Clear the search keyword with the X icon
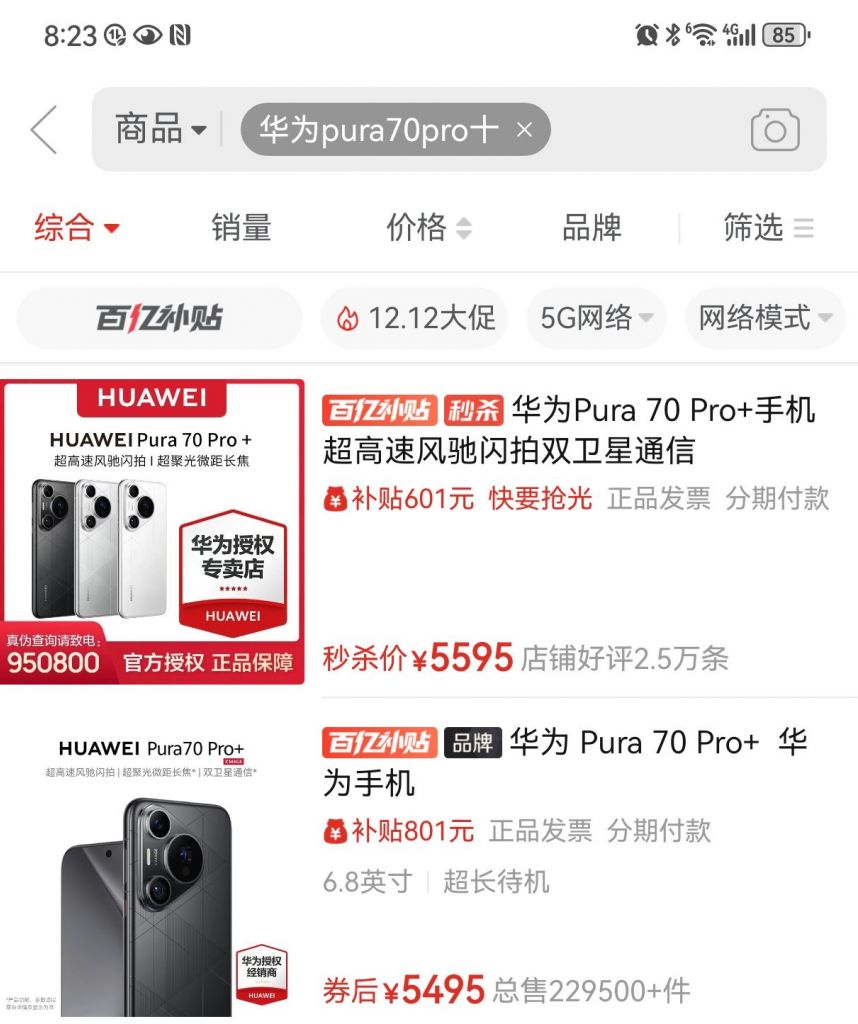Viewport: 858px width, 1024px height. coord(526,130)
